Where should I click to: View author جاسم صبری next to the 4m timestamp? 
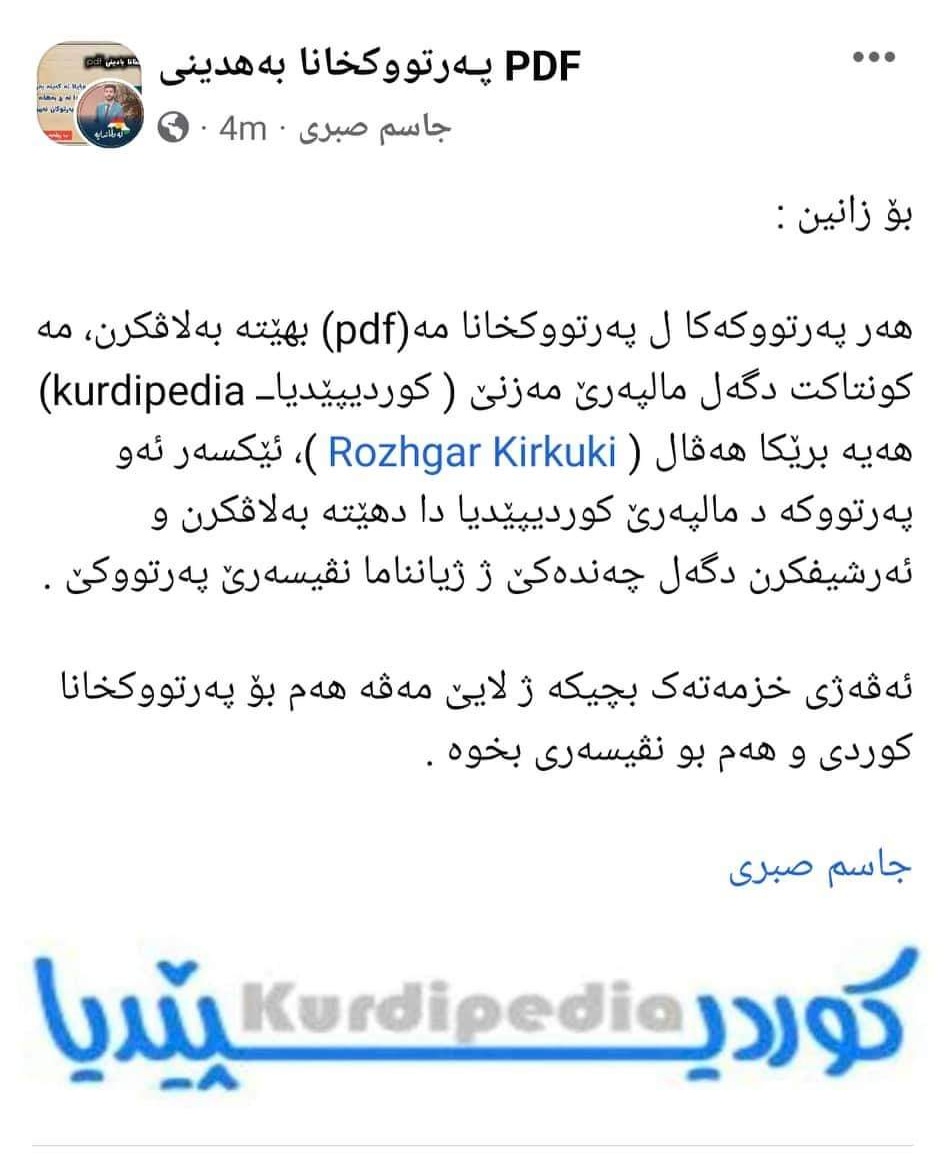point(378,129)
